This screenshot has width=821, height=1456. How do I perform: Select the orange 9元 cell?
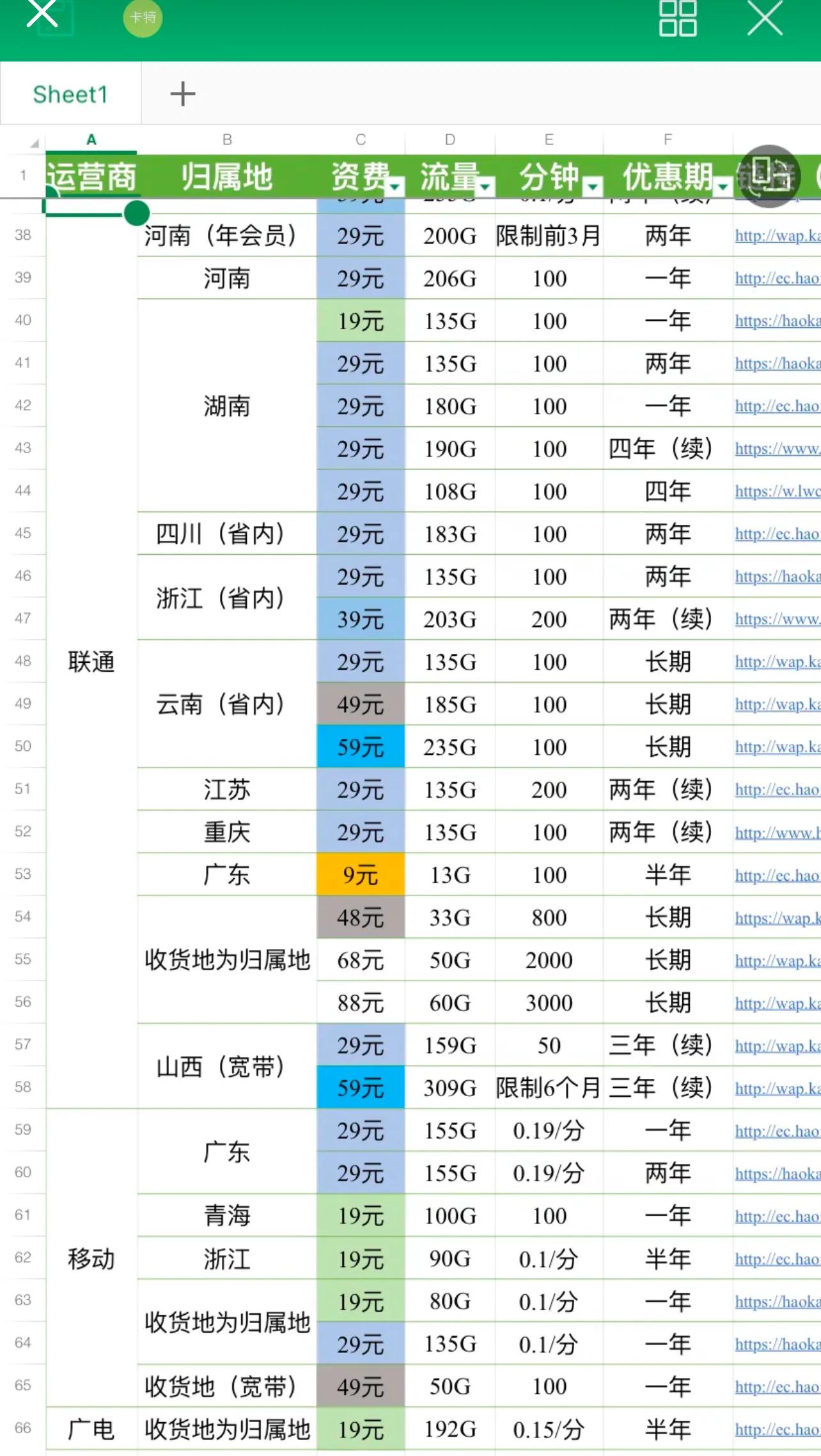(361, 874)
